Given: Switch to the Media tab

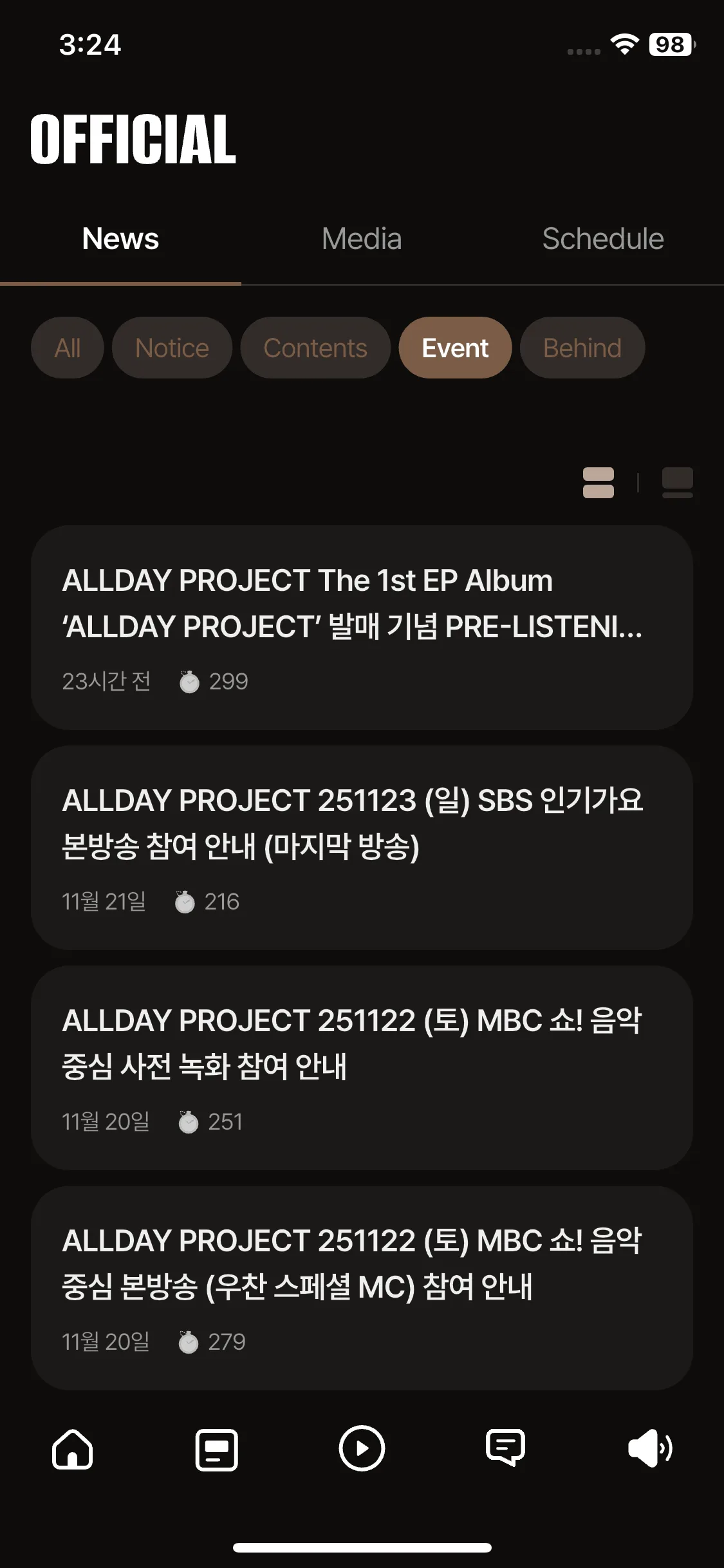Looking at the screenshot, I should (362, 239).
